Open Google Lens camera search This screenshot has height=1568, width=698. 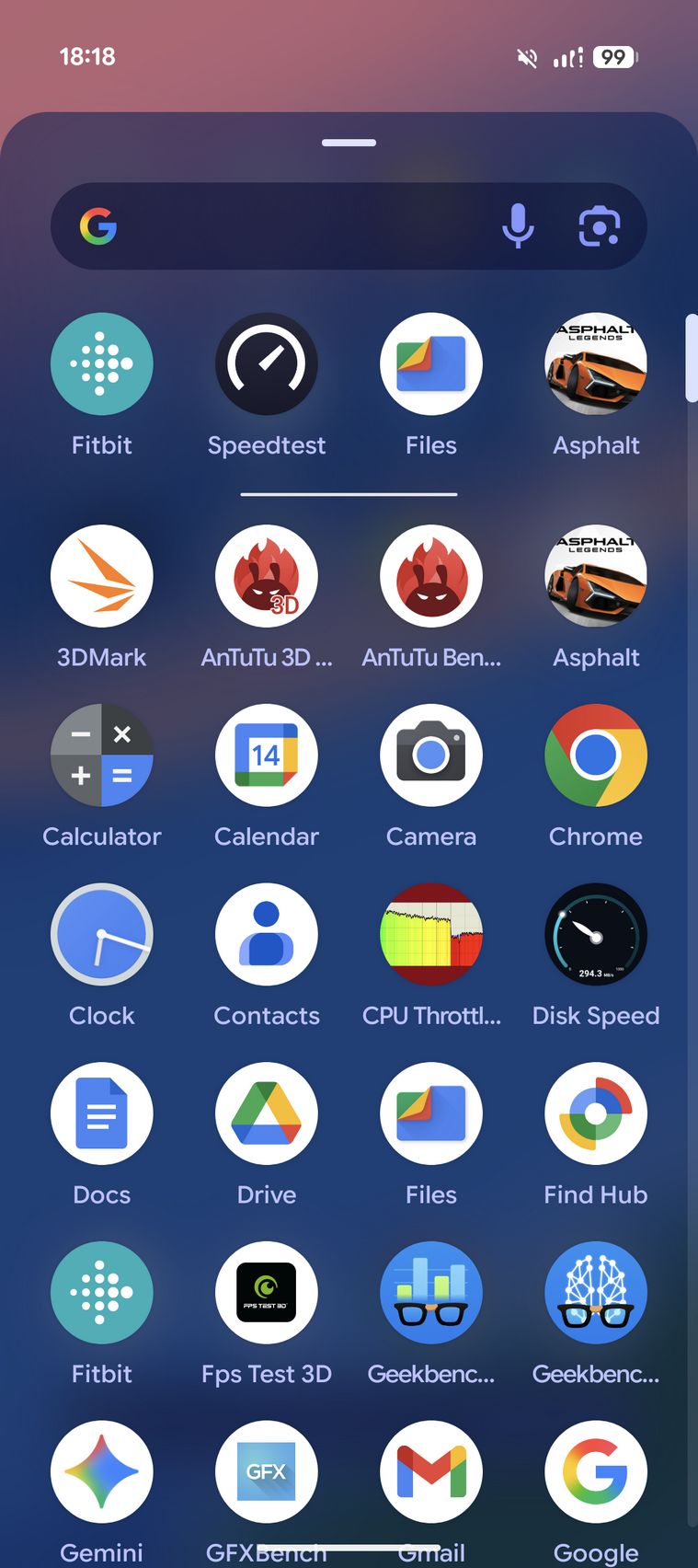point(599,226)
